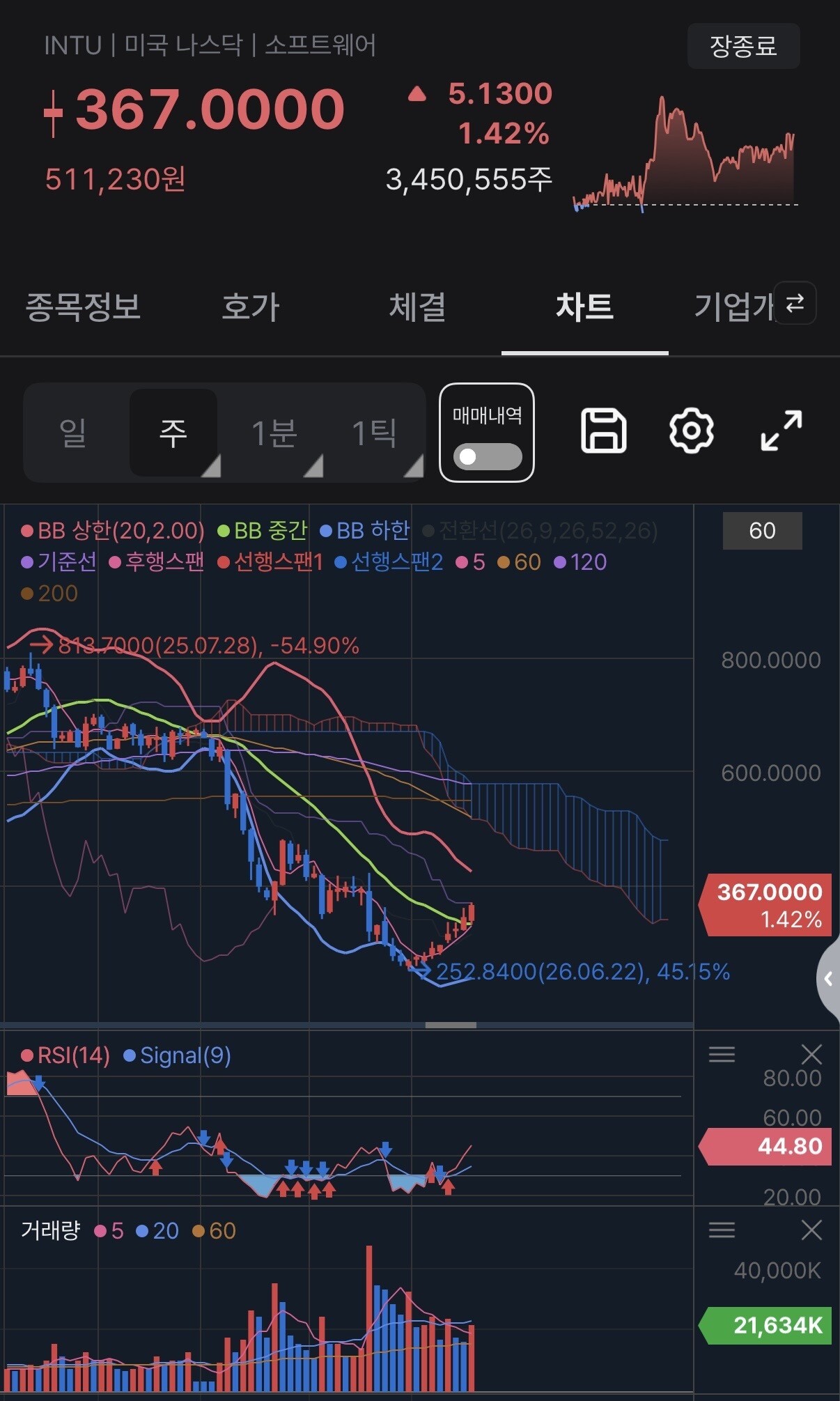Expand the chart to fullscreen

tap(781, 431)
